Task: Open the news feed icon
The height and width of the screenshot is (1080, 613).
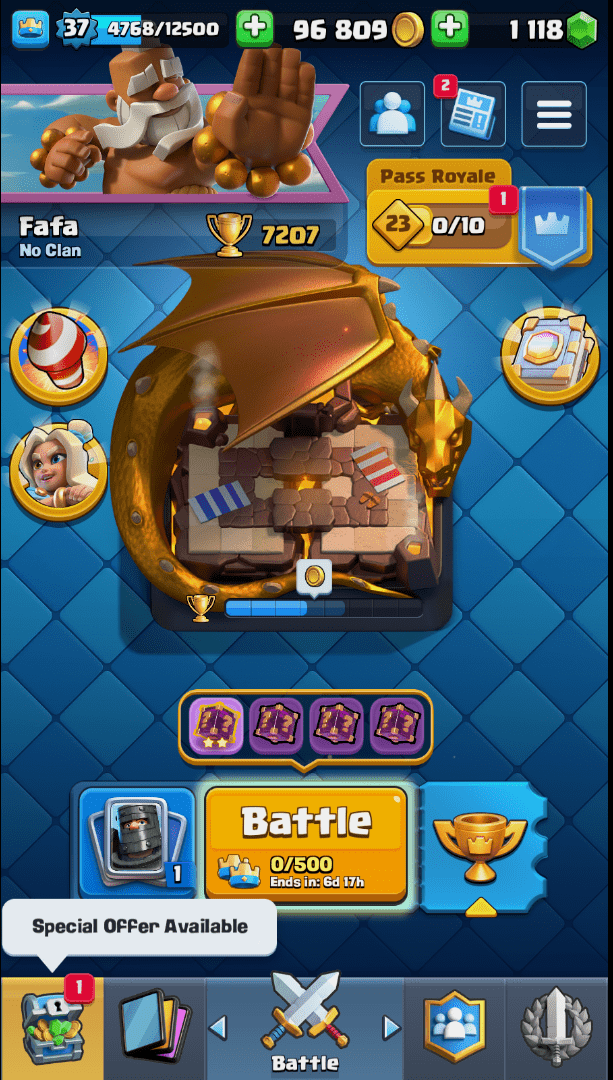Action: tap(472, 115)
